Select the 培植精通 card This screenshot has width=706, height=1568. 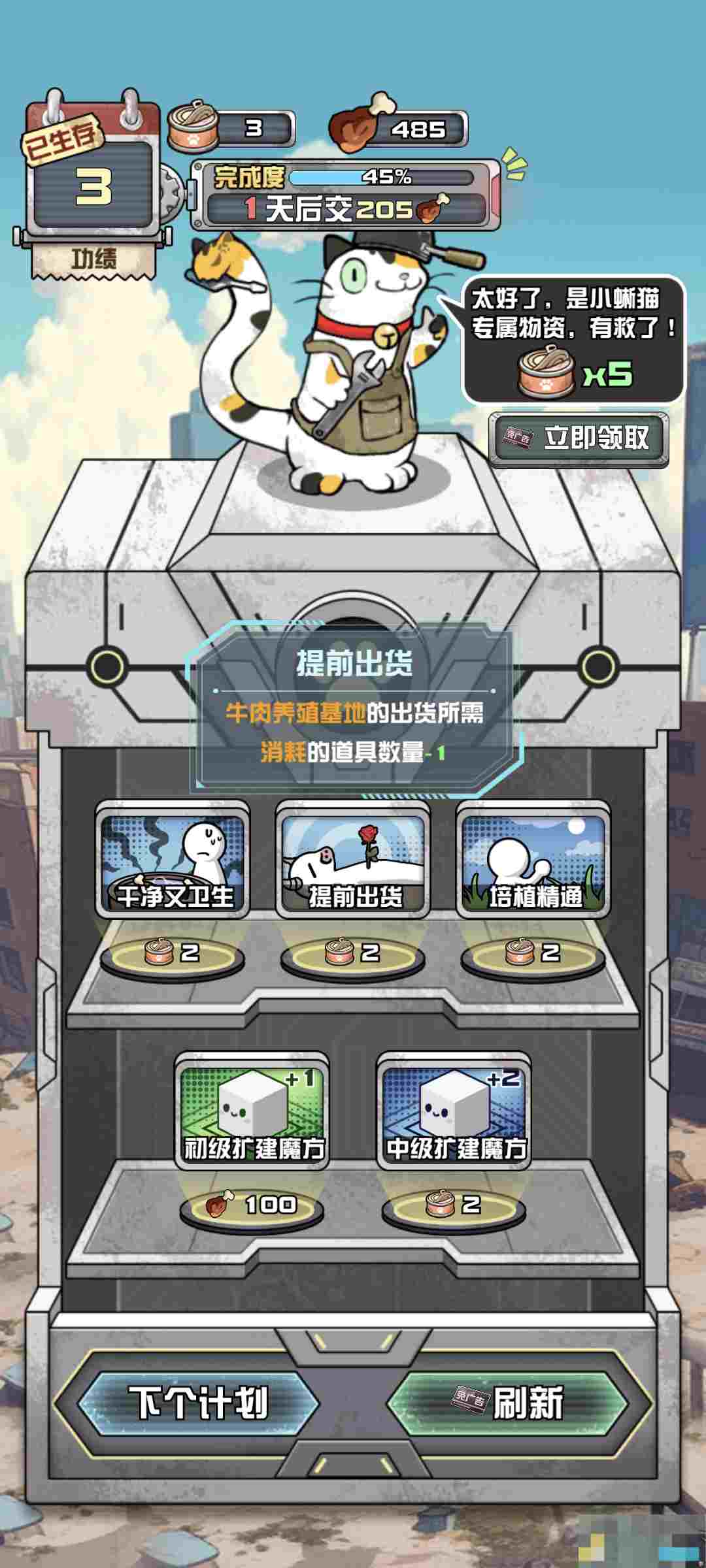(533, 859)
